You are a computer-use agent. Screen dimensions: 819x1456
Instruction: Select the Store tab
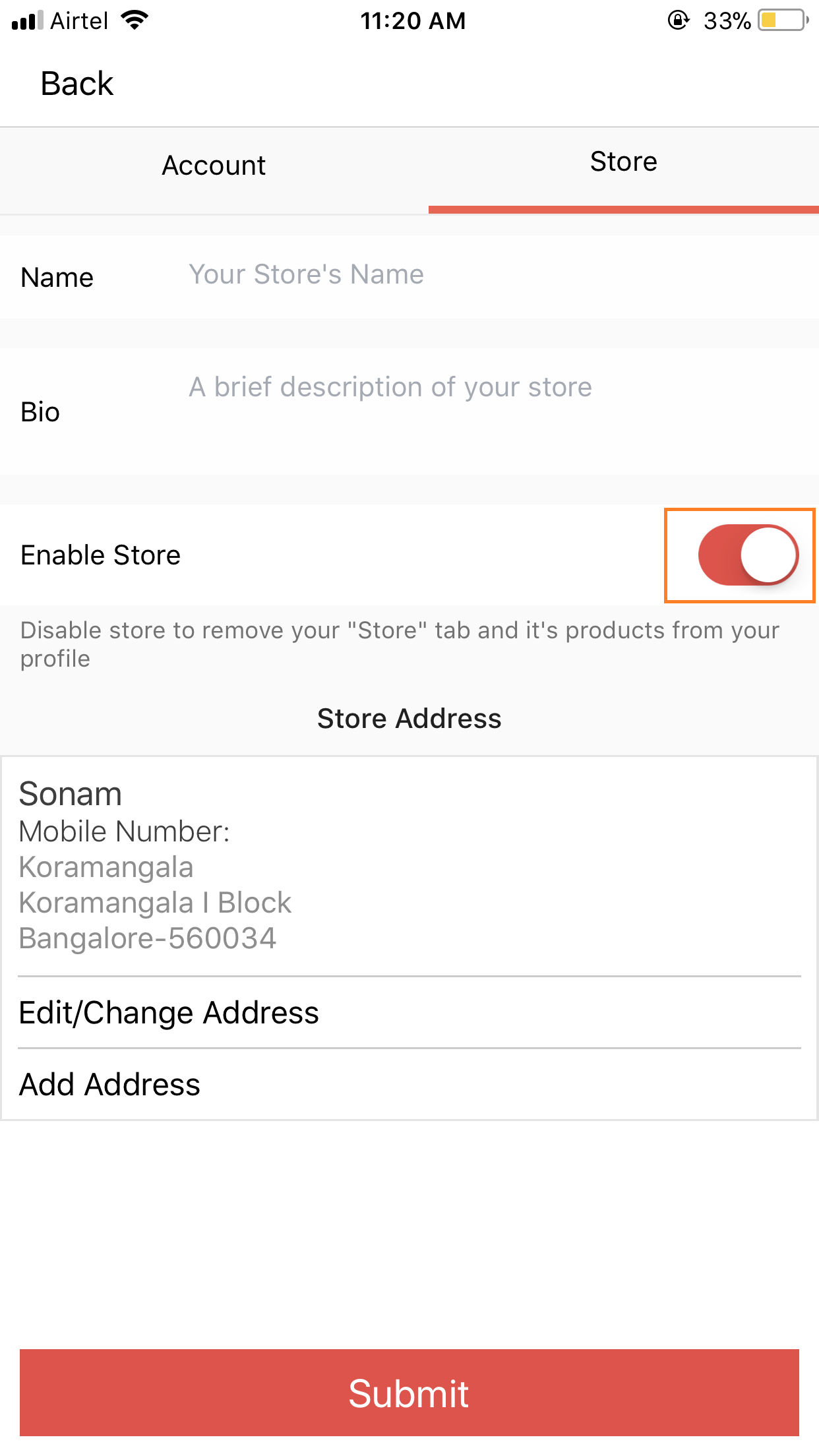[623, 163]
